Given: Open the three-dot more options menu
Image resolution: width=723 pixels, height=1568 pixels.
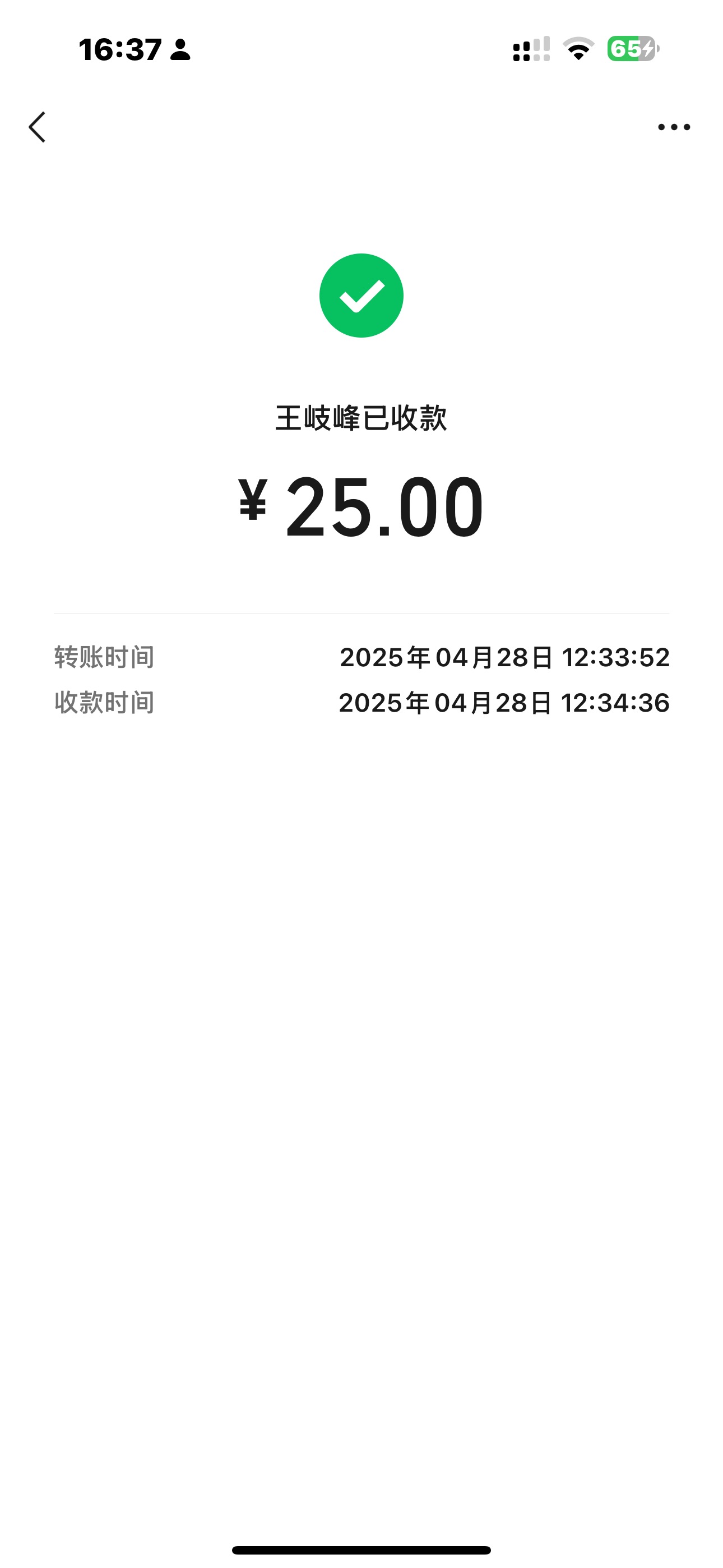Looking at the screenshot, I should (674, 127).
